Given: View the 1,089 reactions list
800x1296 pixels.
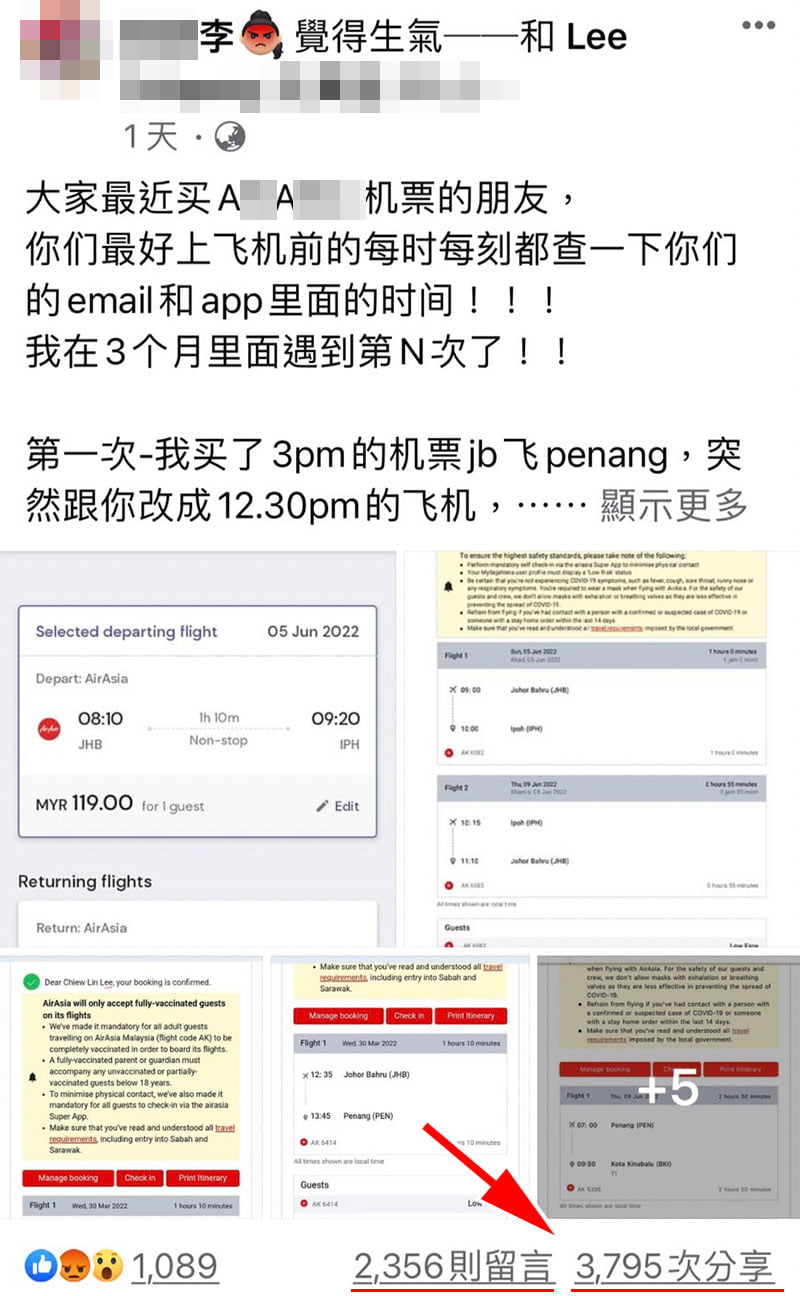Looking at the screenshot, I should coord(174,1267).
